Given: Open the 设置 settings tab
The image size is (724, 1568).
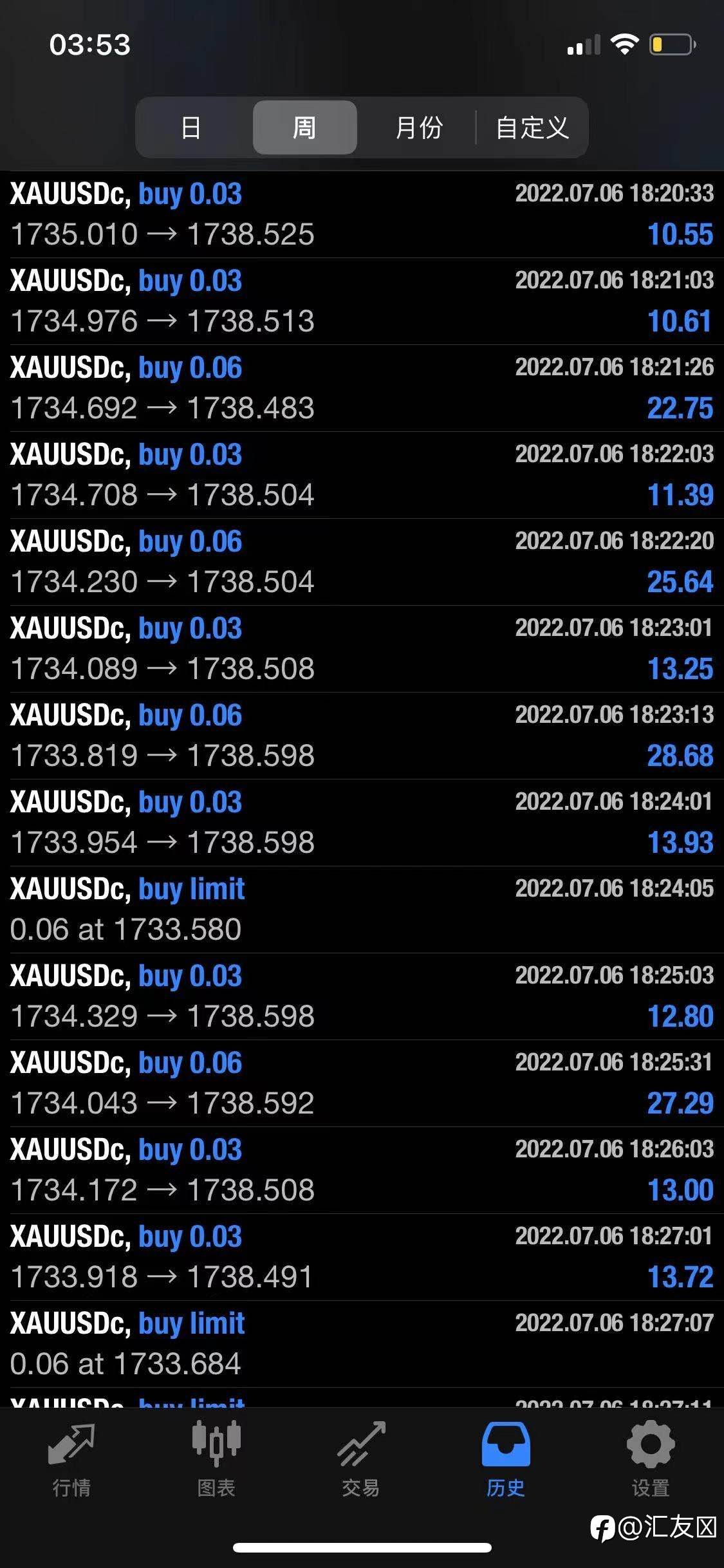Looking at the screenshot, I should pos(651,1459).
